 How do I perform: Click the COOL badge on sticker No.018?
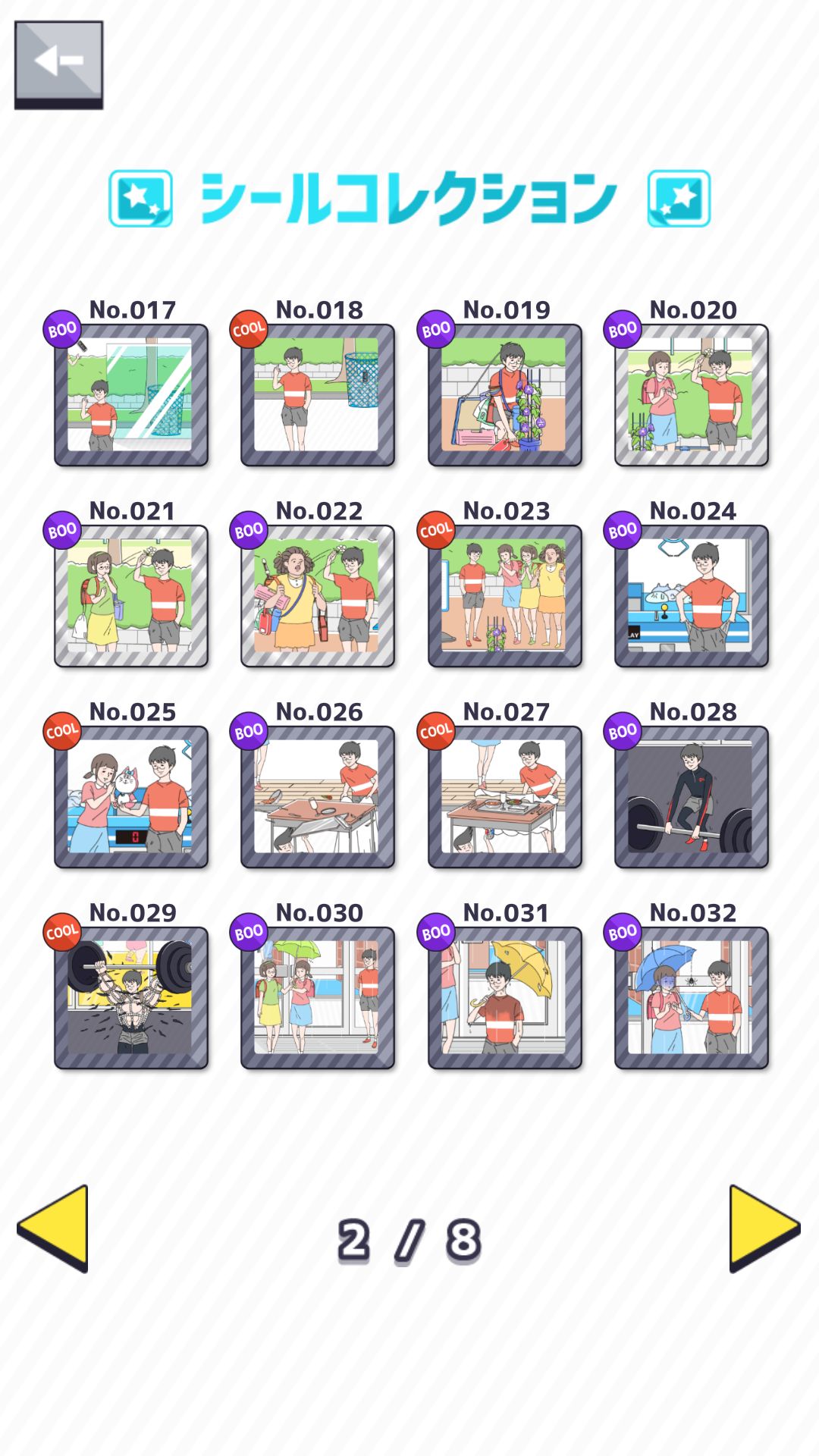[x=248, y=328]
